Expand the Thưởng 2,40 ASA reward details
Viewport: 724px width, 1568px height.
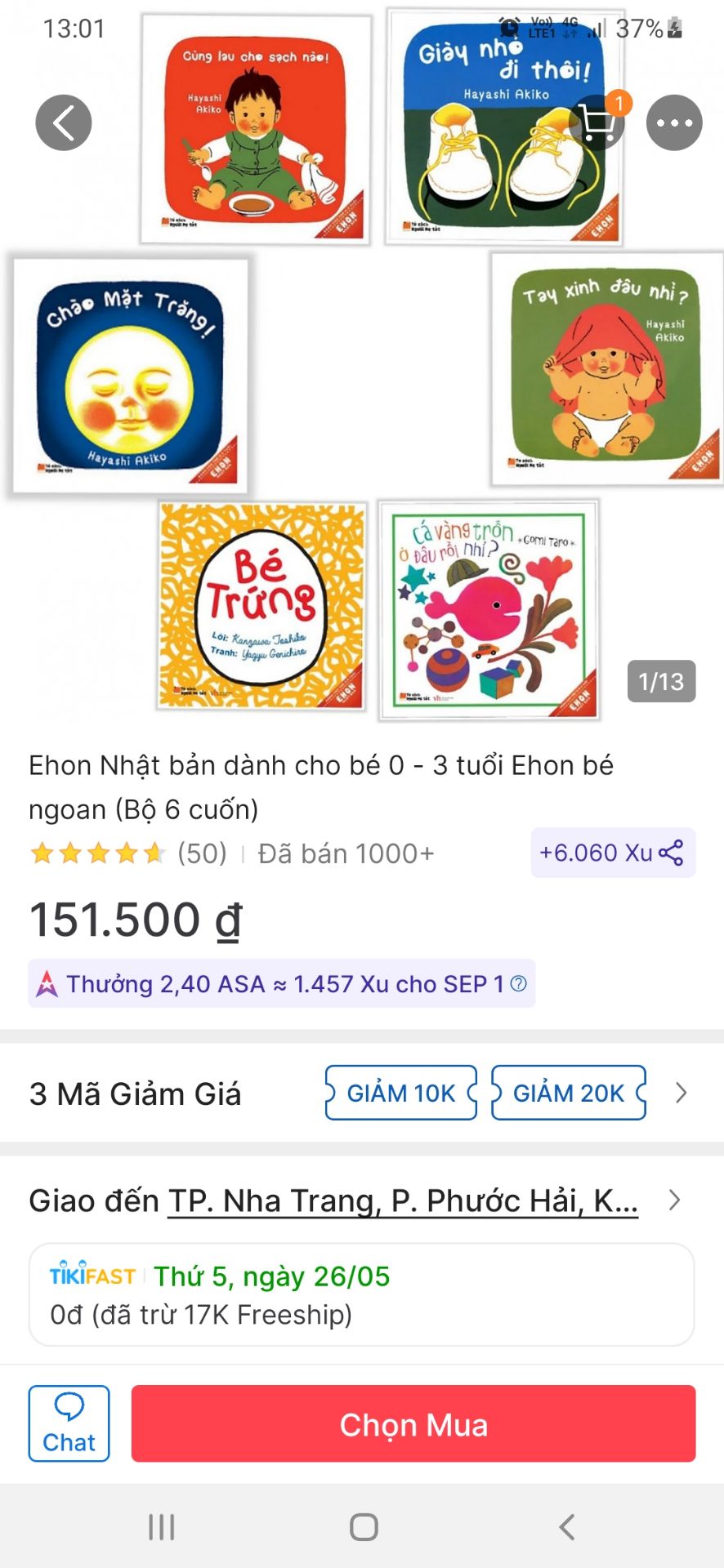(278, 984)
